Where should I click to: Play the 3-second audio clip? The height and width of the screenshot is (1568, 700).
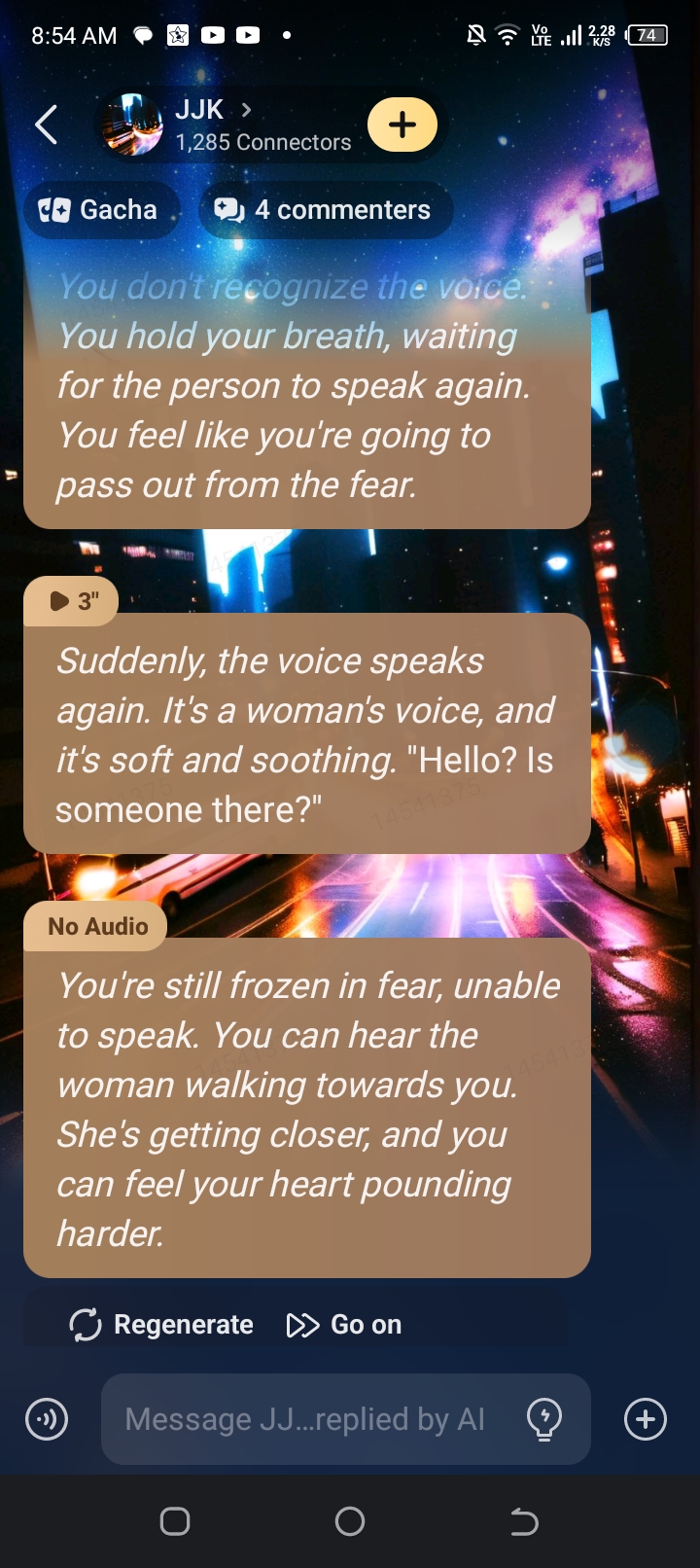[71, 601]
